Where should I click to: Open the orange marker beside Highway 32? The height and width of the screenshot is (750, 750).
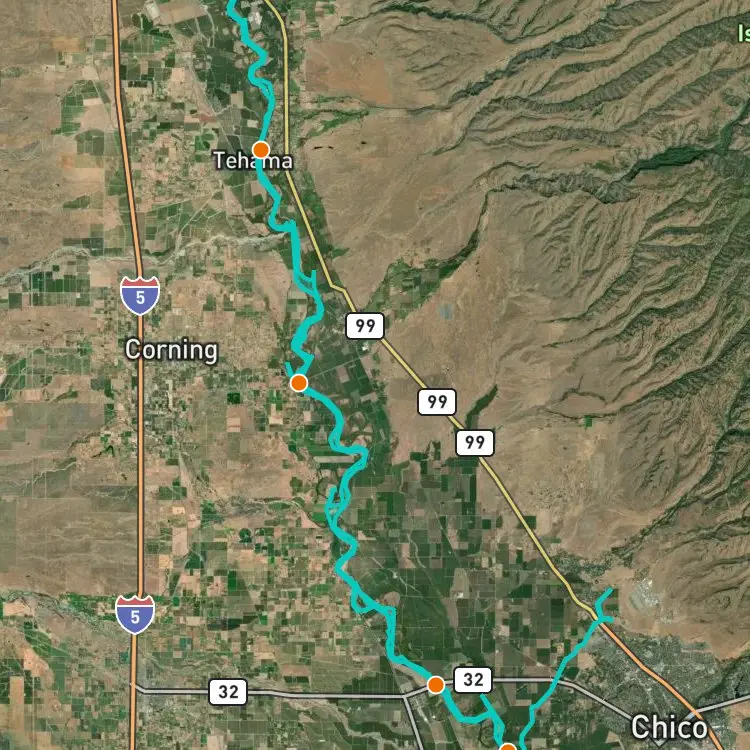[x=436, y=684]
